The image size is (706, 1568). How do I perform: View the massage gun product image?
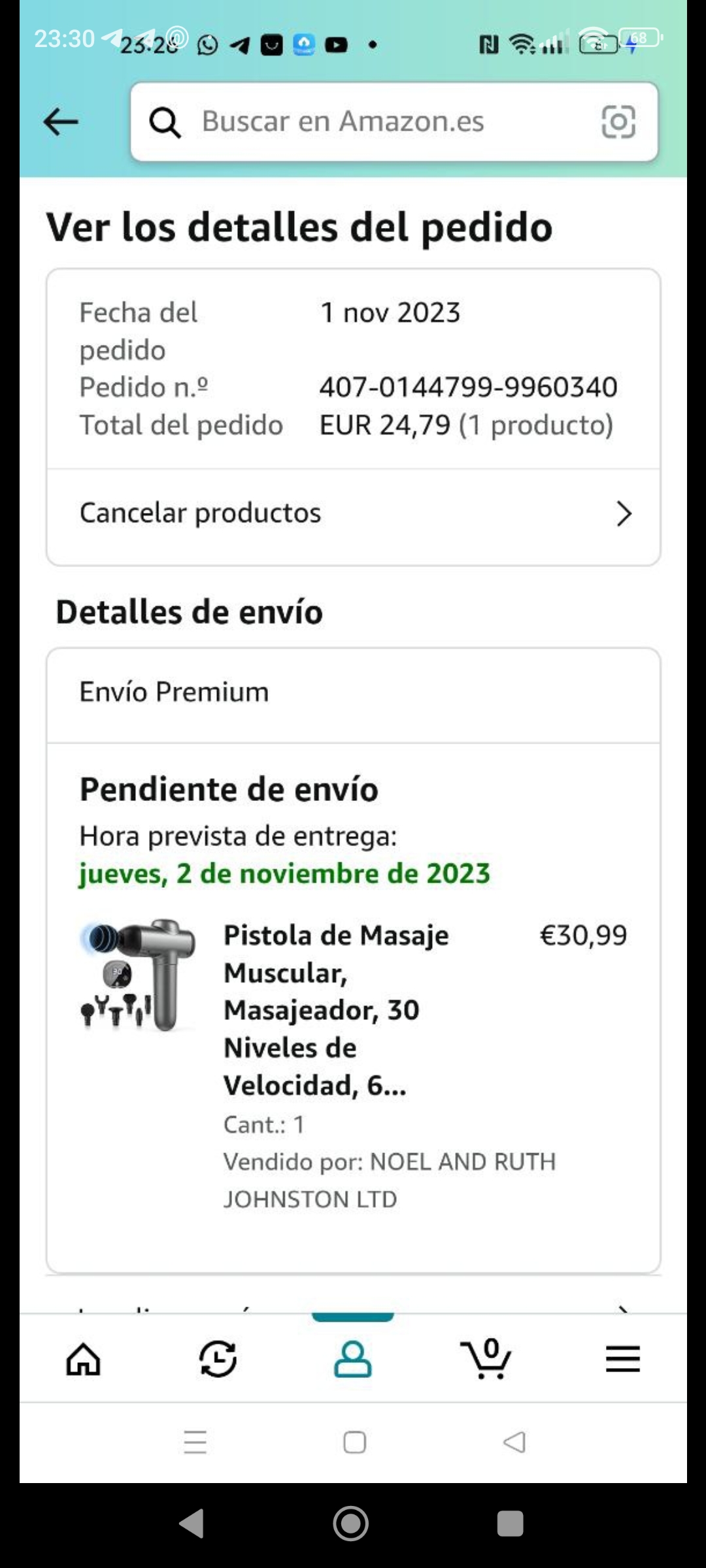point(139,975)
